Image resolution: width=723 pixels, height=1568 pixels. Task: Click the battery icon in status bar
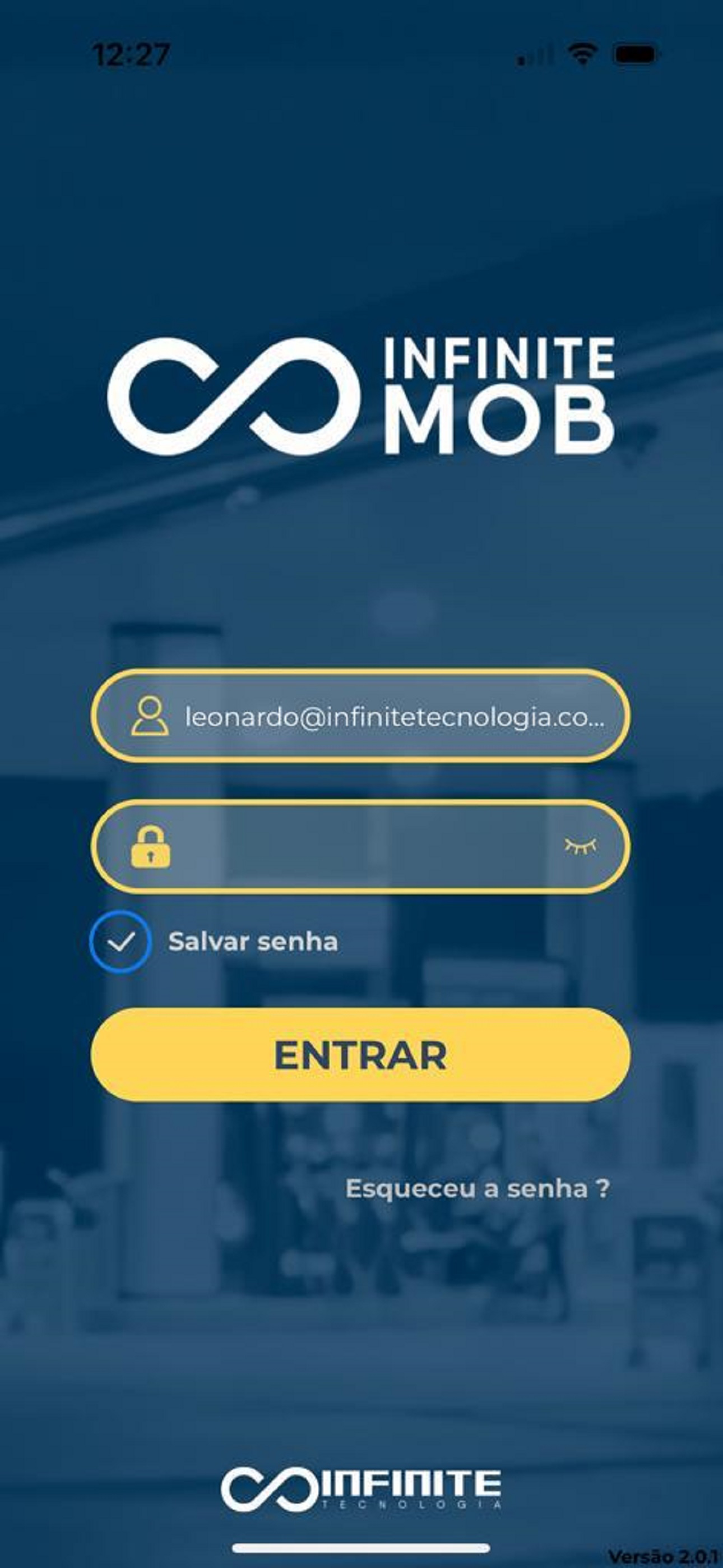635,56
